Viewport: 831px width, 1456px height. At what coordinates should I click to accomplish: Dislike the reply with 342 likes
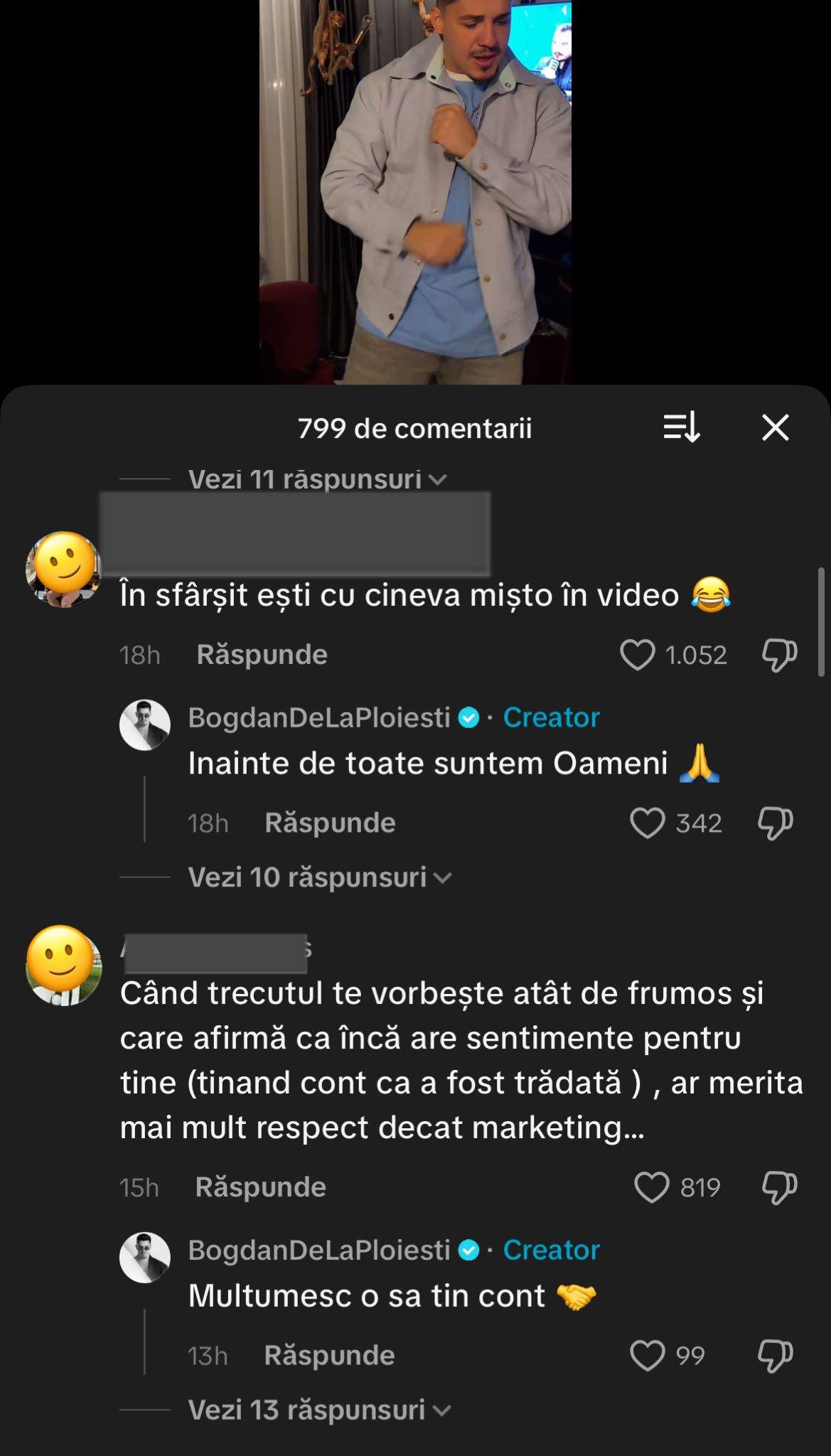tap(776, 823)
